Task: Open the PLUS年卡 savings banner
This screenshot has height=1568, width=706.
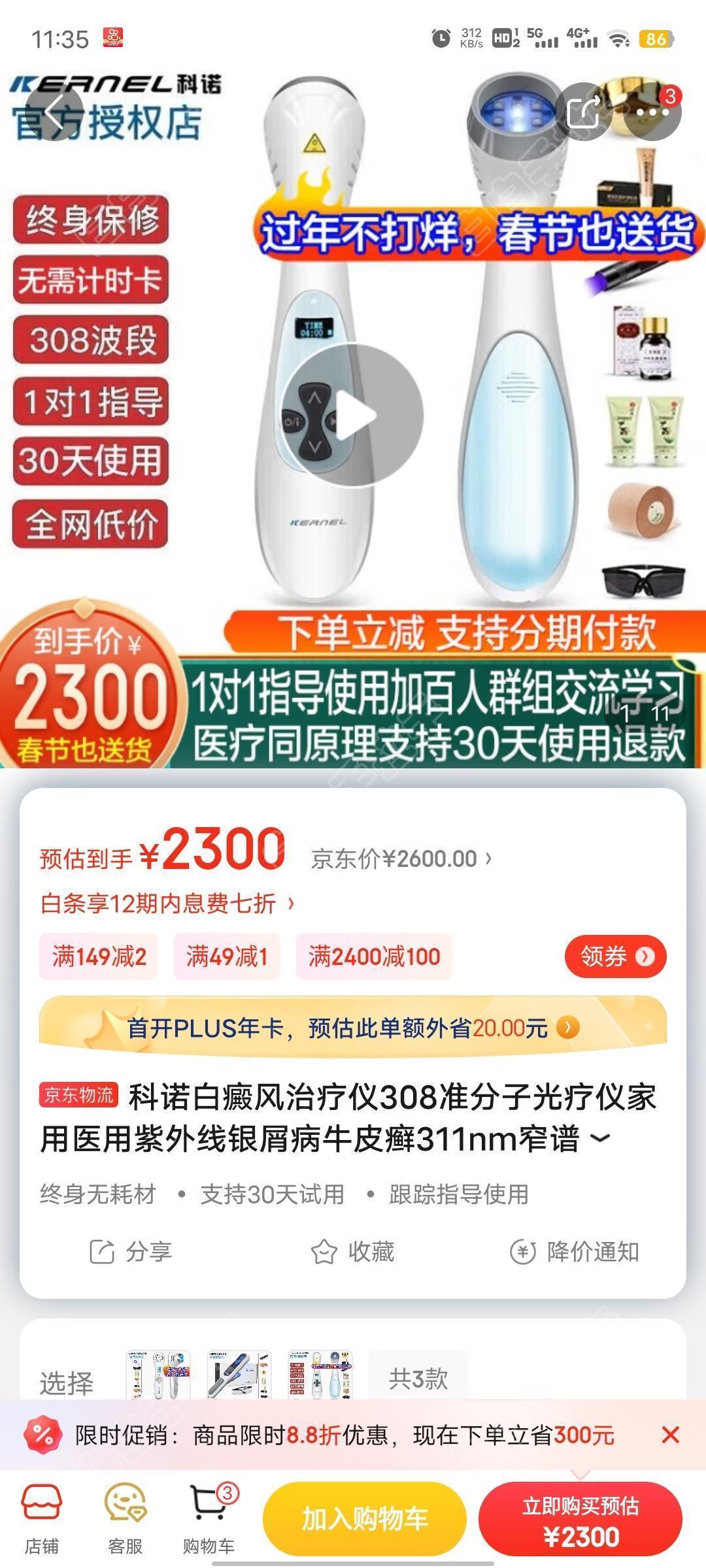Action: (x=353, y=1028)
